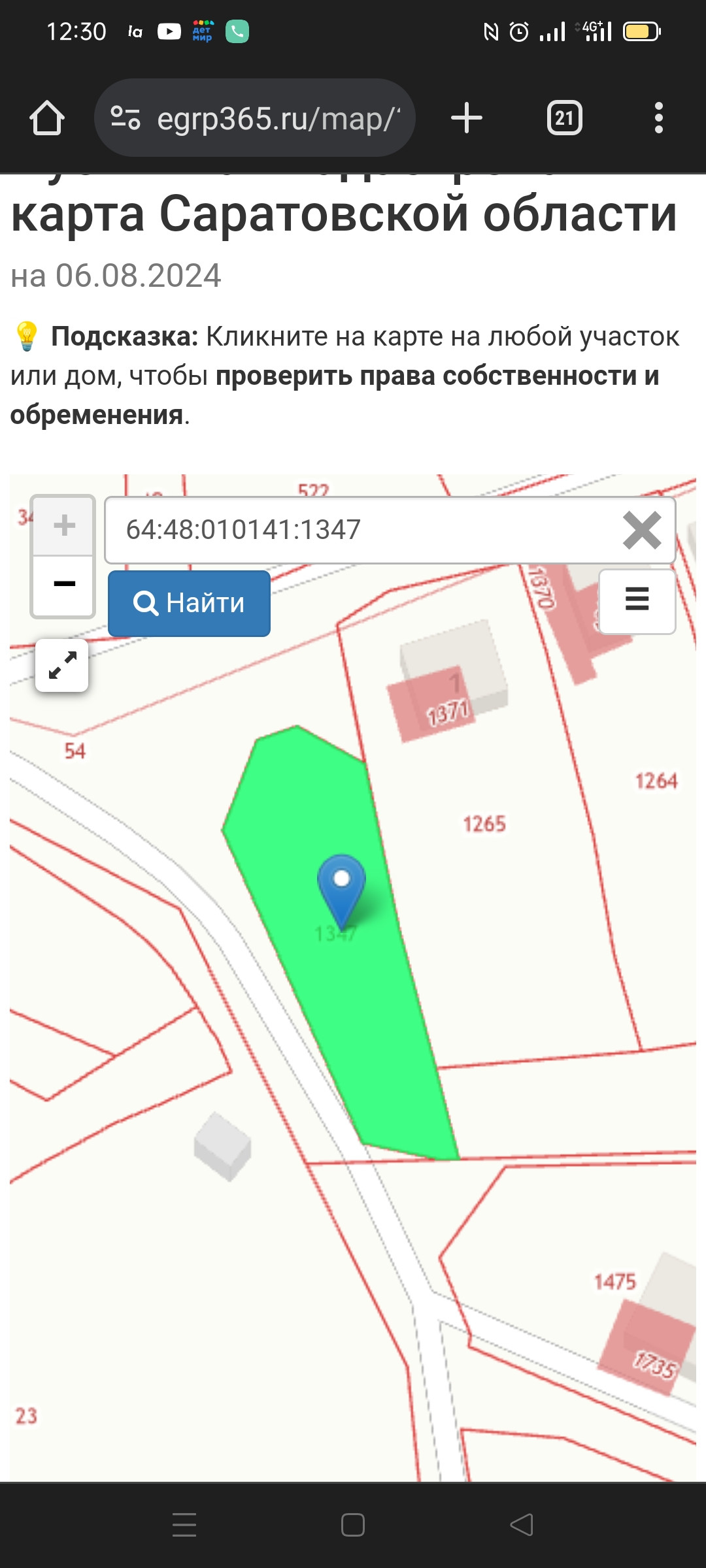The width and height of the screenshot is (706, 1568).
Task: Go to the browser home page
Action: tap(47, 118)
